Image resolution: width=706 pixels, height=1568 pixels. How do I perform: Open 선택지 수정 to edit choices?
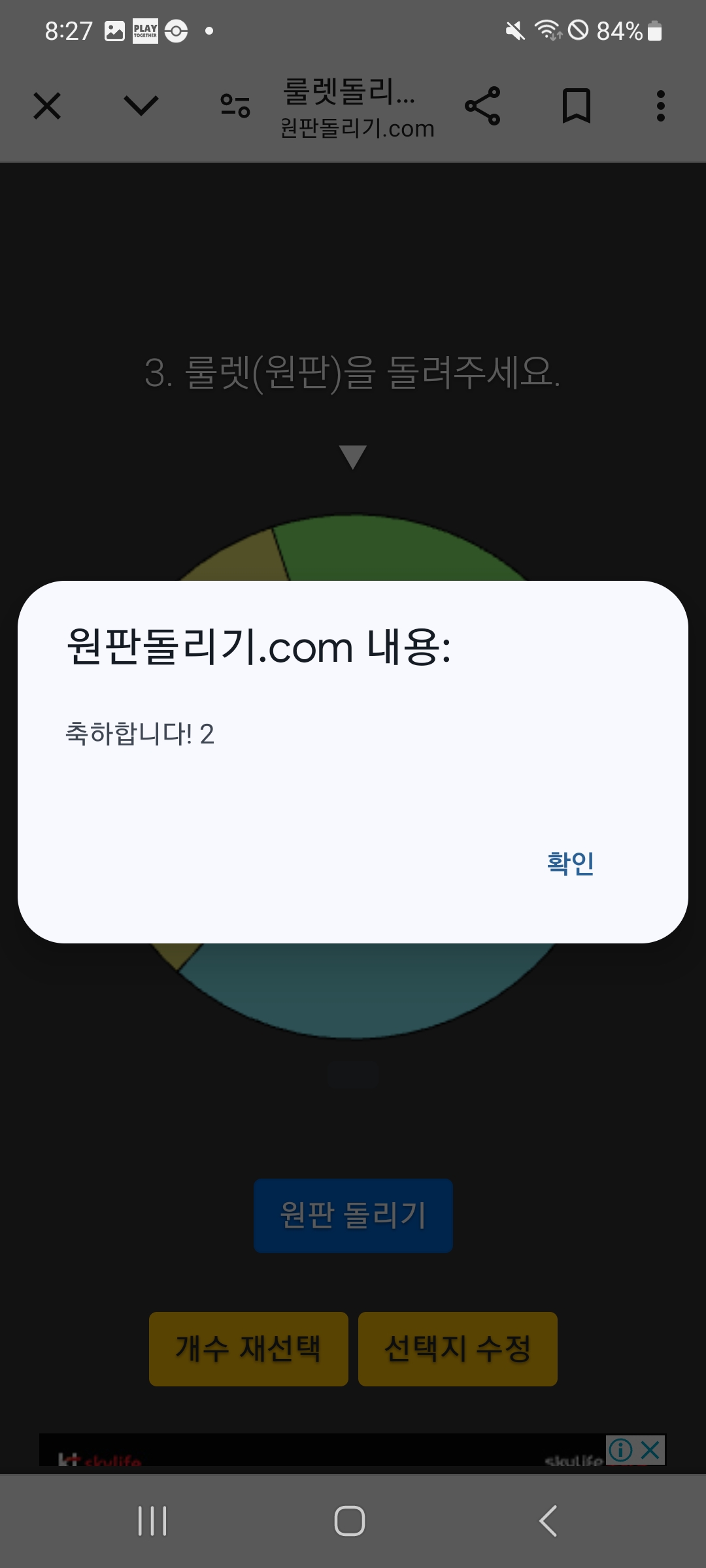pos(458,1348)
